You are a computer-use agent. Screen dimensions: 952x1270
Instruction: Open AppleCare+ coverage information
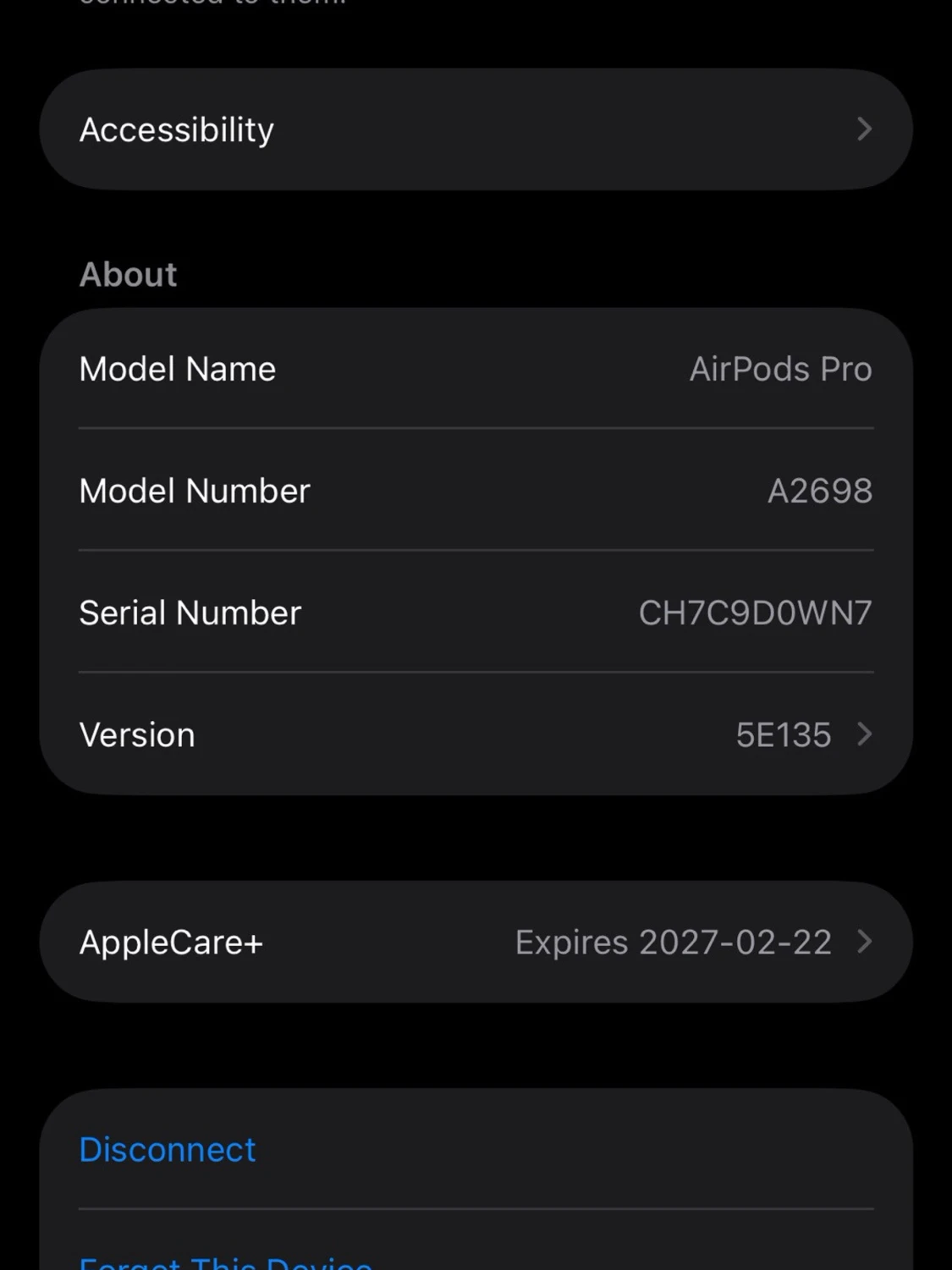point(476,942)
